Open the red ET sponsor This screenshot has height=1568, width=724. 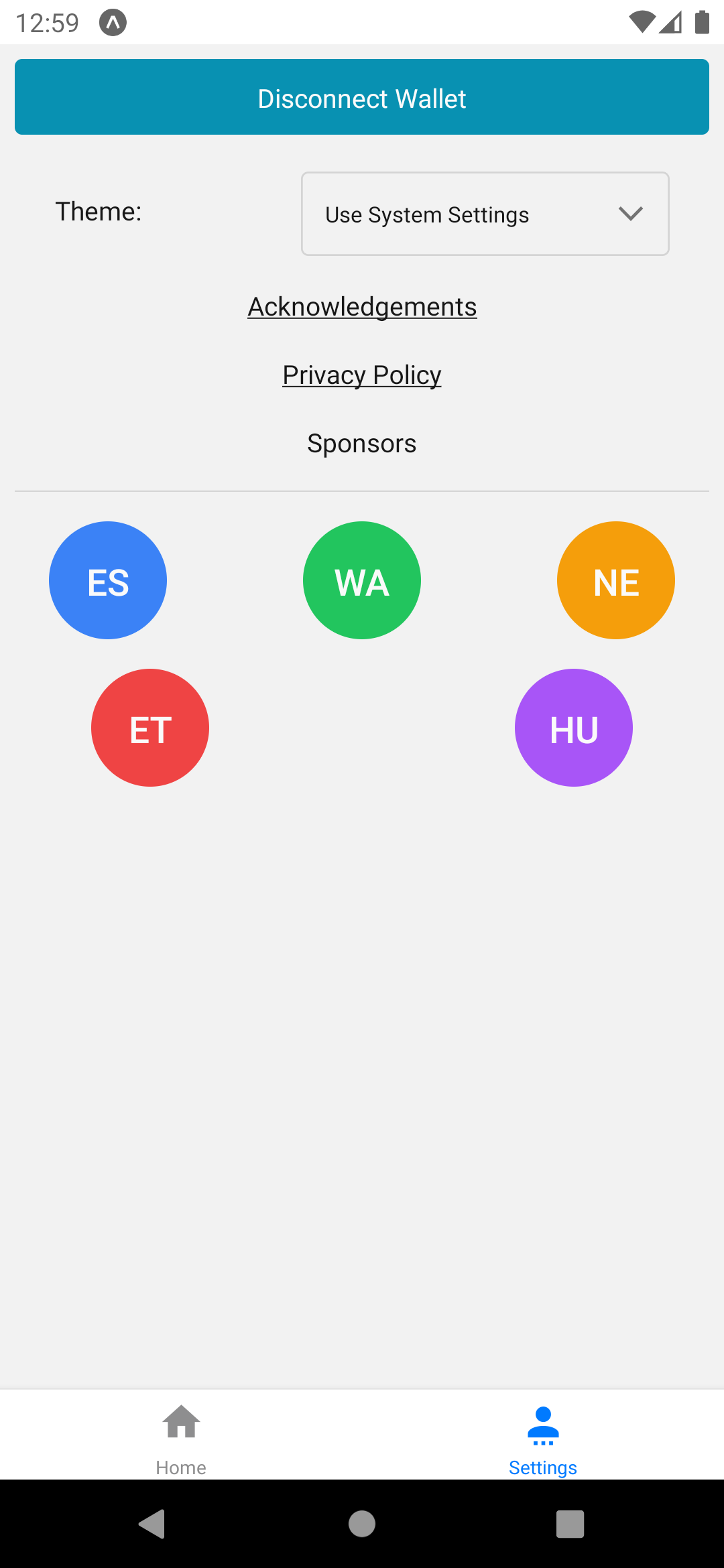150,728
